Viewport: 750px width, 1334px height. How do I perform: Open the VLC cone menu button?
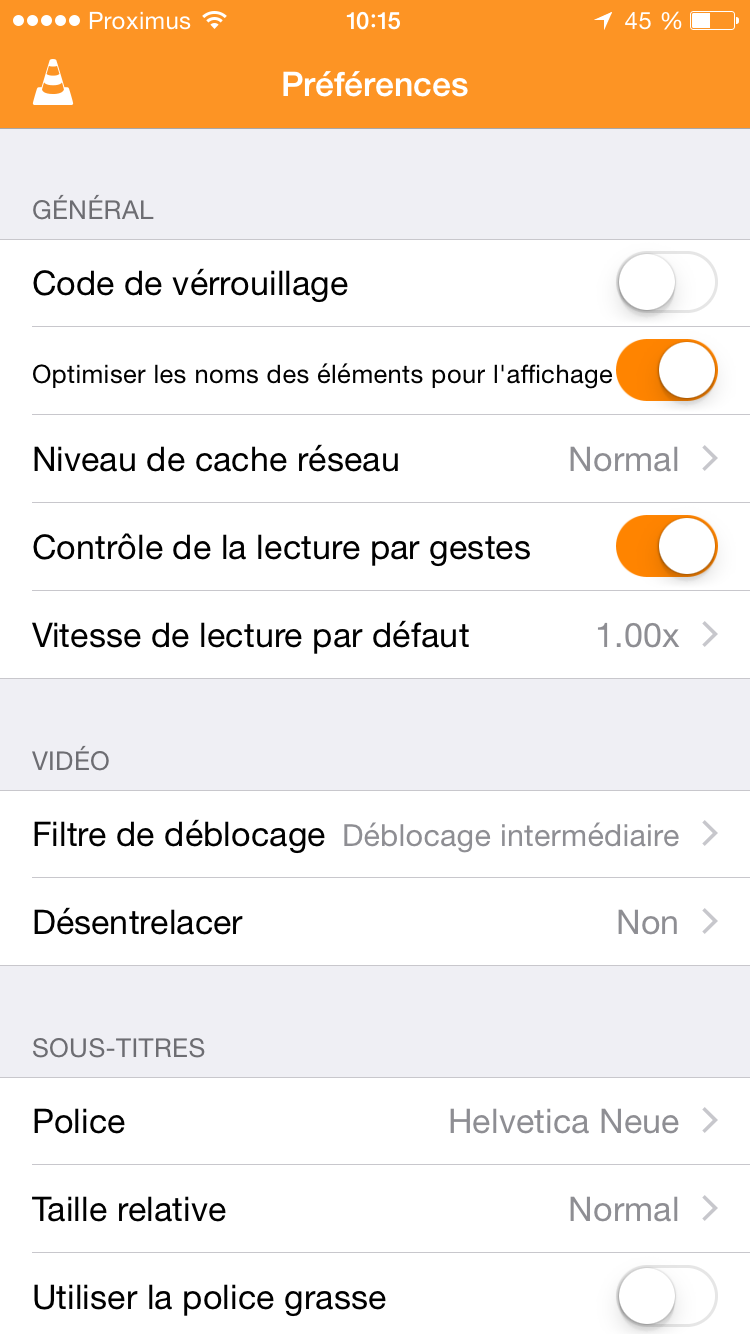[x=53, y=83]
